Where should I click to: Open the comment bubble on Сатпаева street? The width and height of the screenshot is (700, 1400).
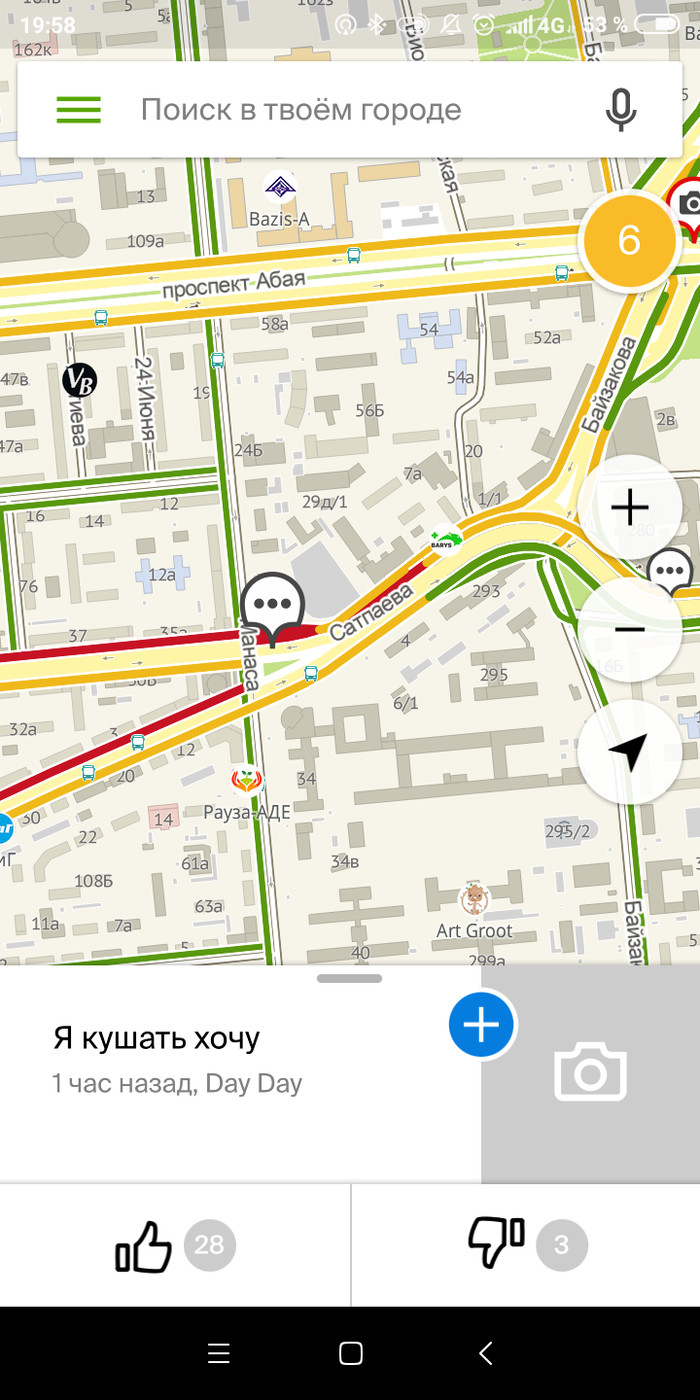click(272, 605)
